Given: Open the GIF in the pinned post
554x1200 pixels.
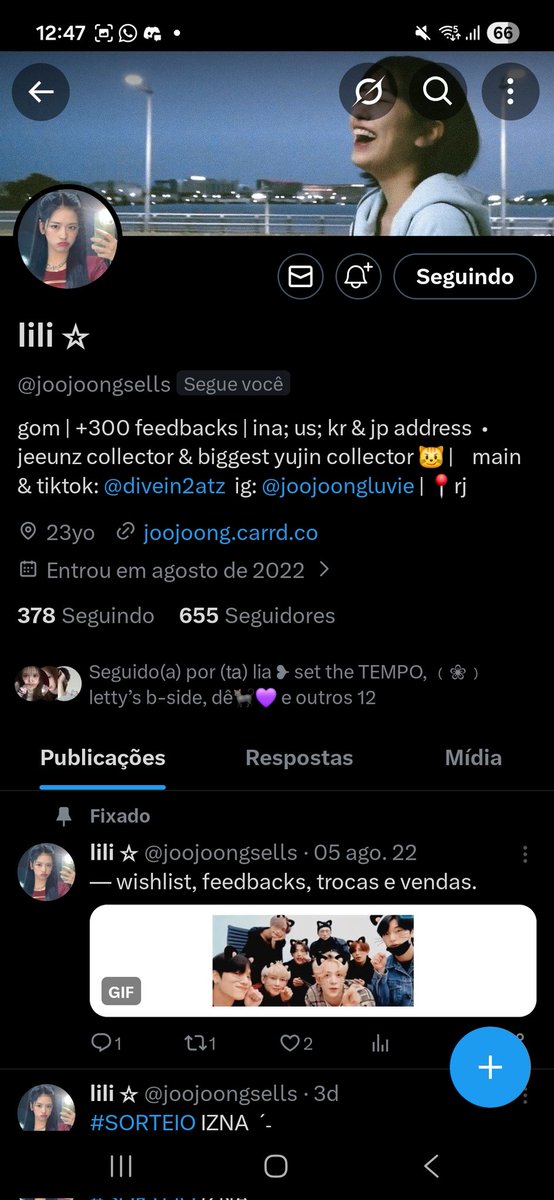Looking at the screenshot, I should (x=313, y=961).
